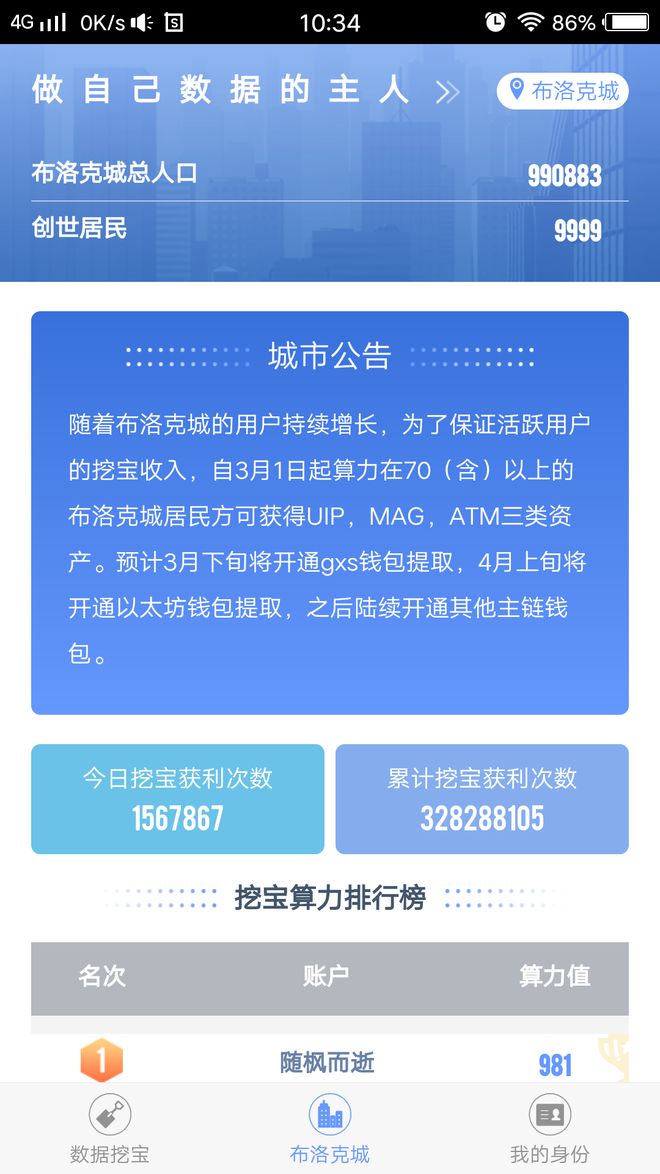Open the 做自己数据的主人 banner arrow

(447, 92)
